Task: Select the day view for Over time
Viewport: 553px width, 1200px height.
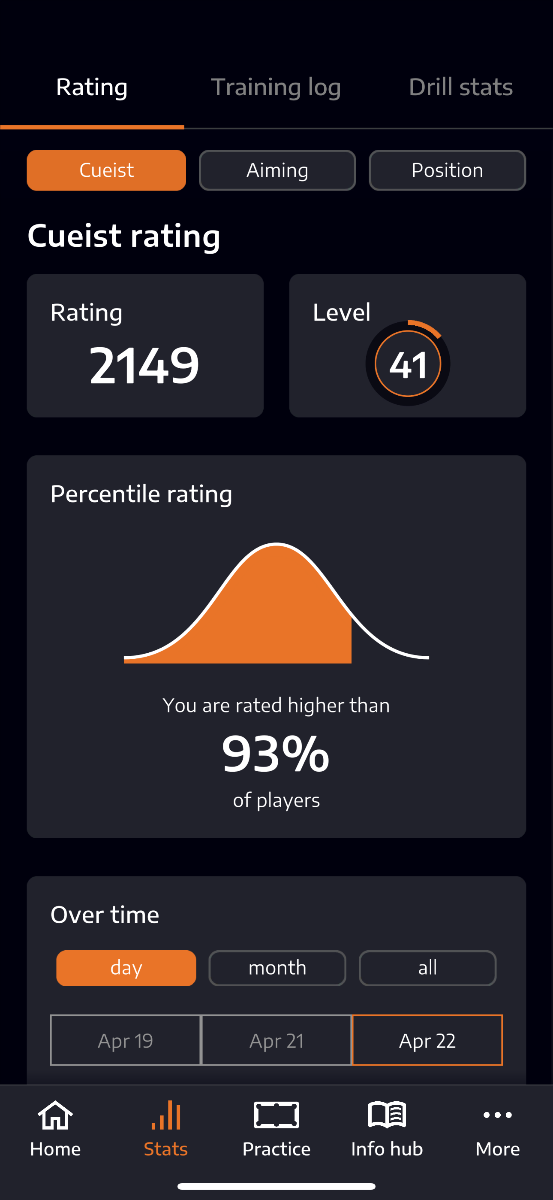Action: pos(126,968)
